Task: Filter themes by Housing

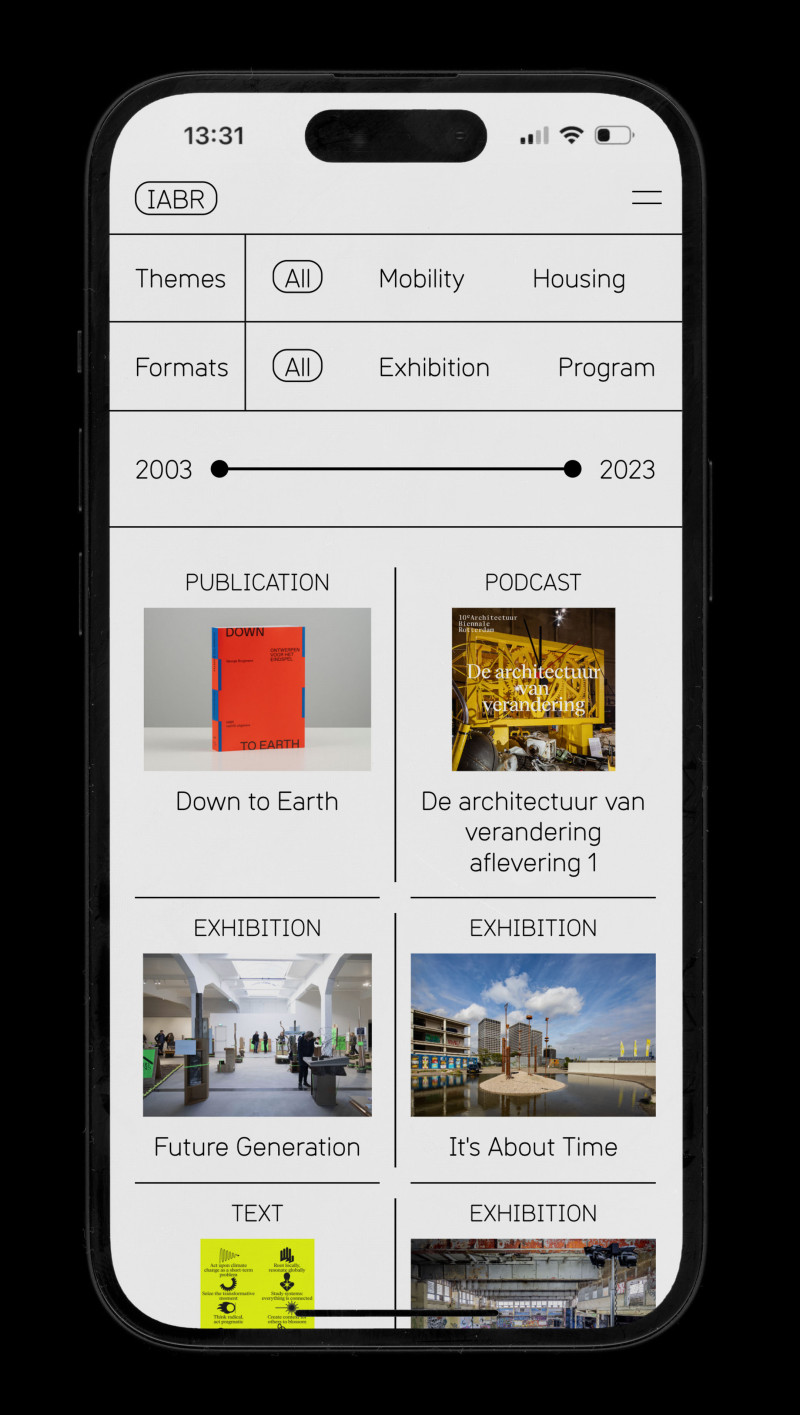Action: (x=578, y=279)
